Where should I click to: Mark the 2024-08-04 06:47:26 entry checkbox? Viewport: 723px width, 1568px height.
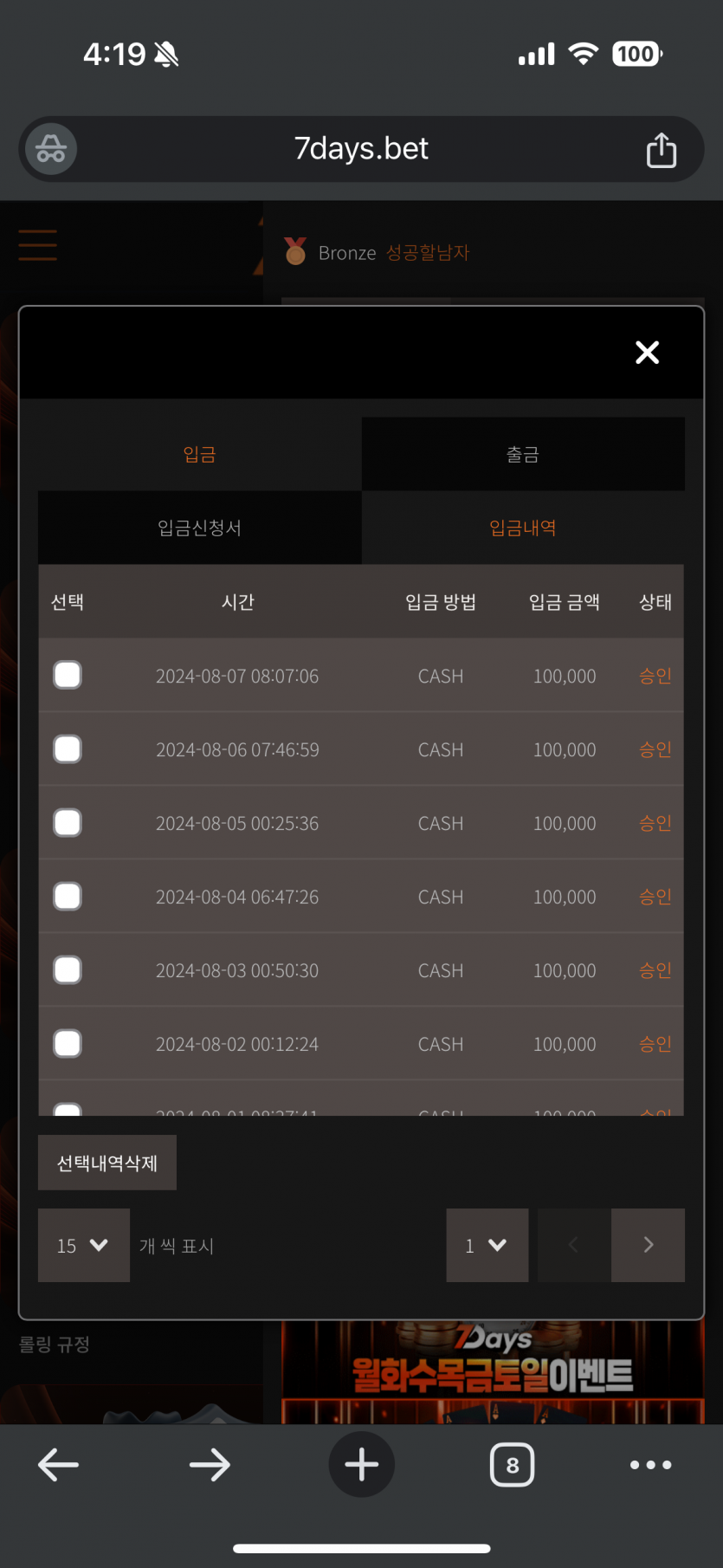68,896
